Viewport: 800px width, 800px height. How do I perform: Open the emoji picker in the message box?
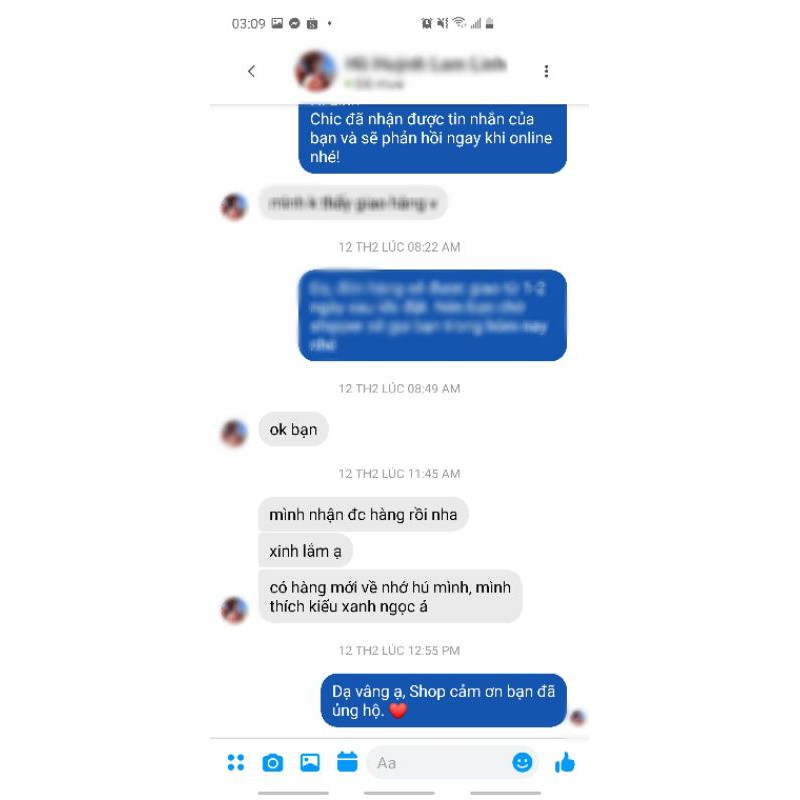[522, 763]
